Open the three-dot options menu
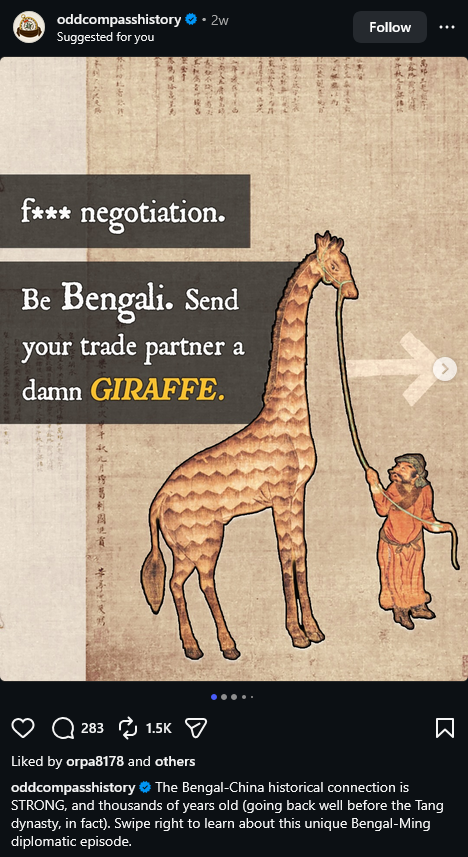 coord(447,27)
